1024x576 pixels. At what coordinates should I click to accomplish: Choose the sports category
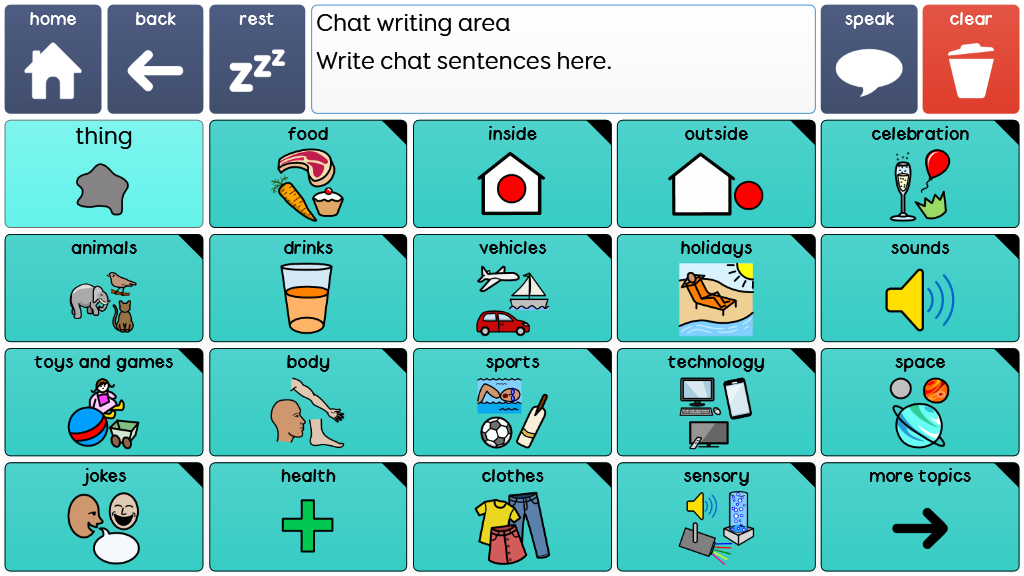point(512,402)
